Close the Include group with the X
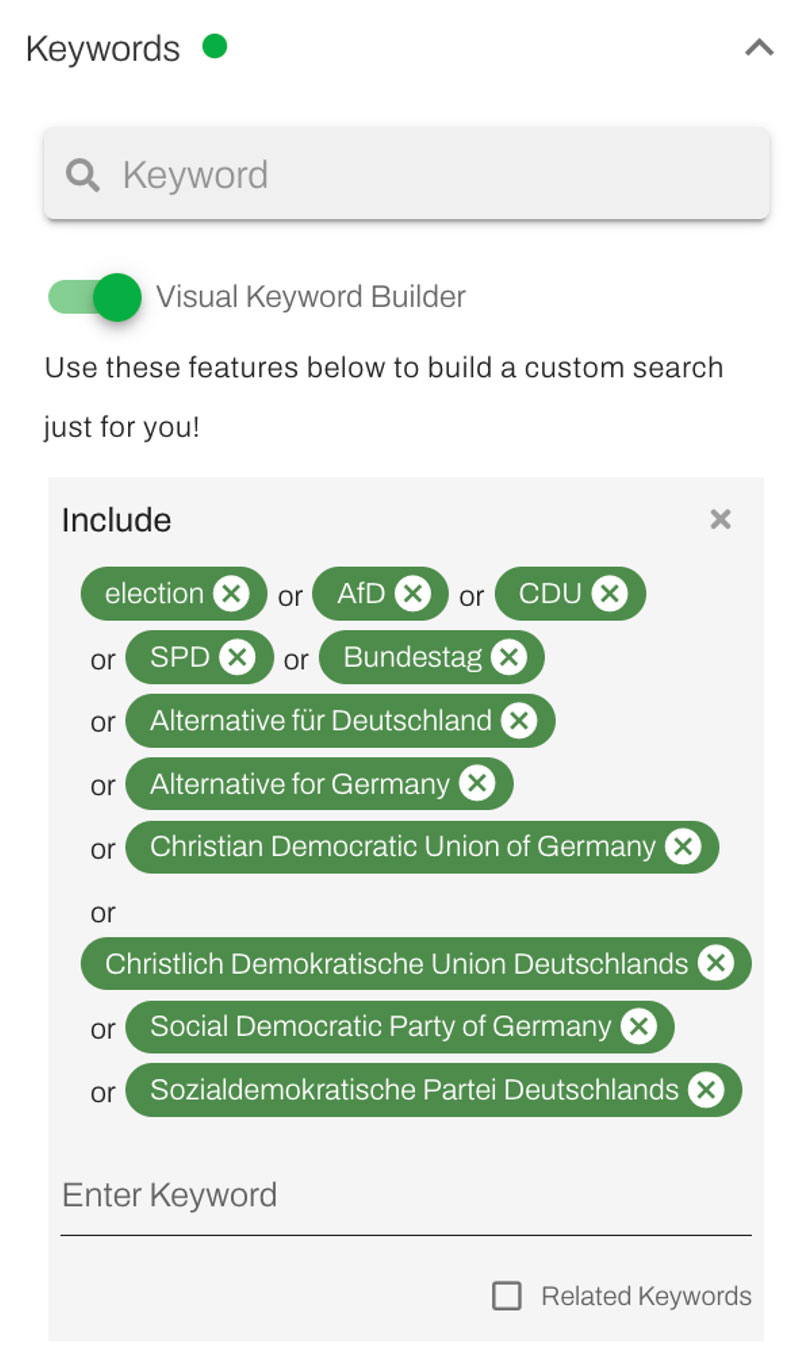812x1366 pixels. pos(720,519)
